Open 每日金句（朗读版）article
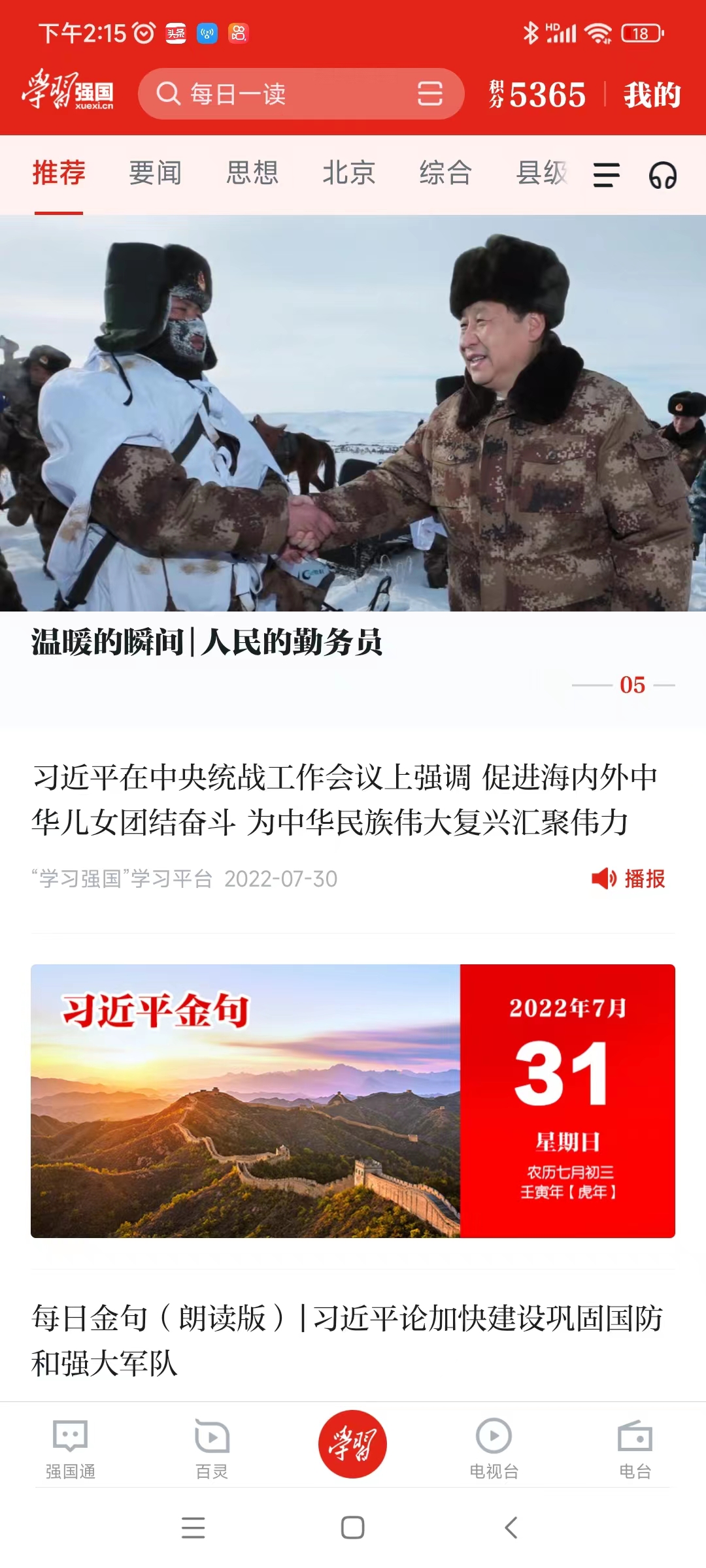This screenshot has height=1568, width=706. click(x=346, y=1339)
